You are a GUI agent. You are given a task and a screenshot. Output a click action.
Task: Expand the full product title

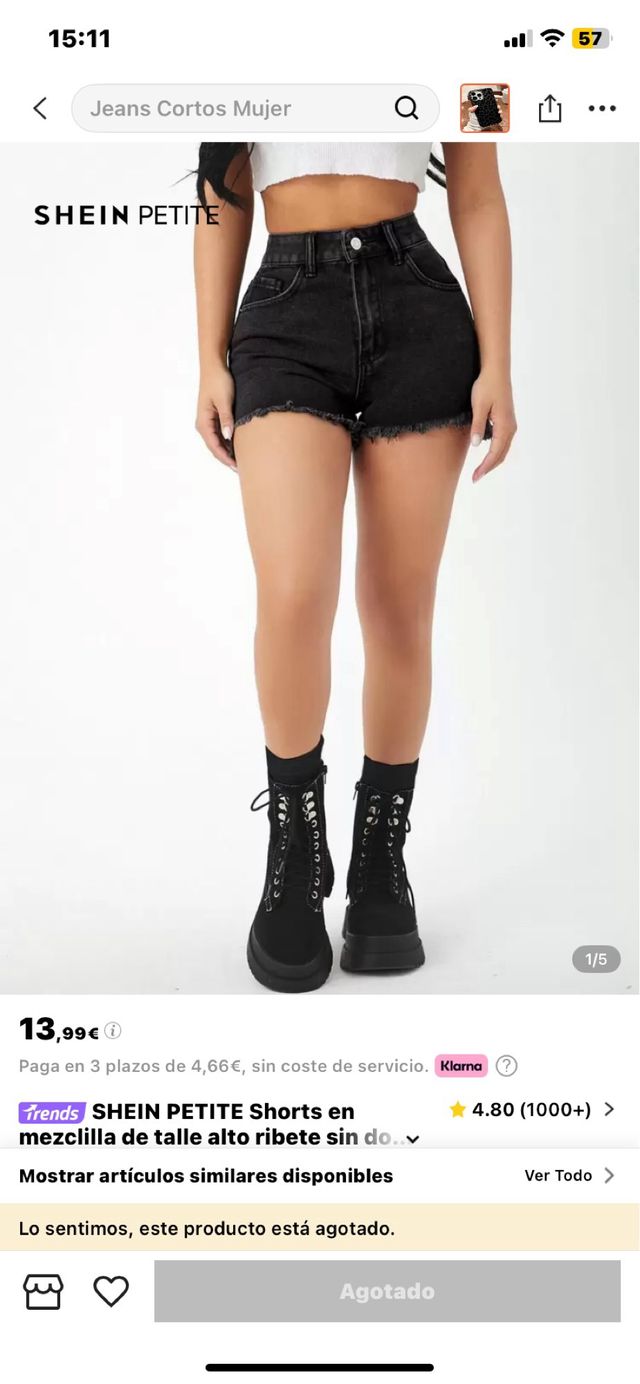point(412,1139)
